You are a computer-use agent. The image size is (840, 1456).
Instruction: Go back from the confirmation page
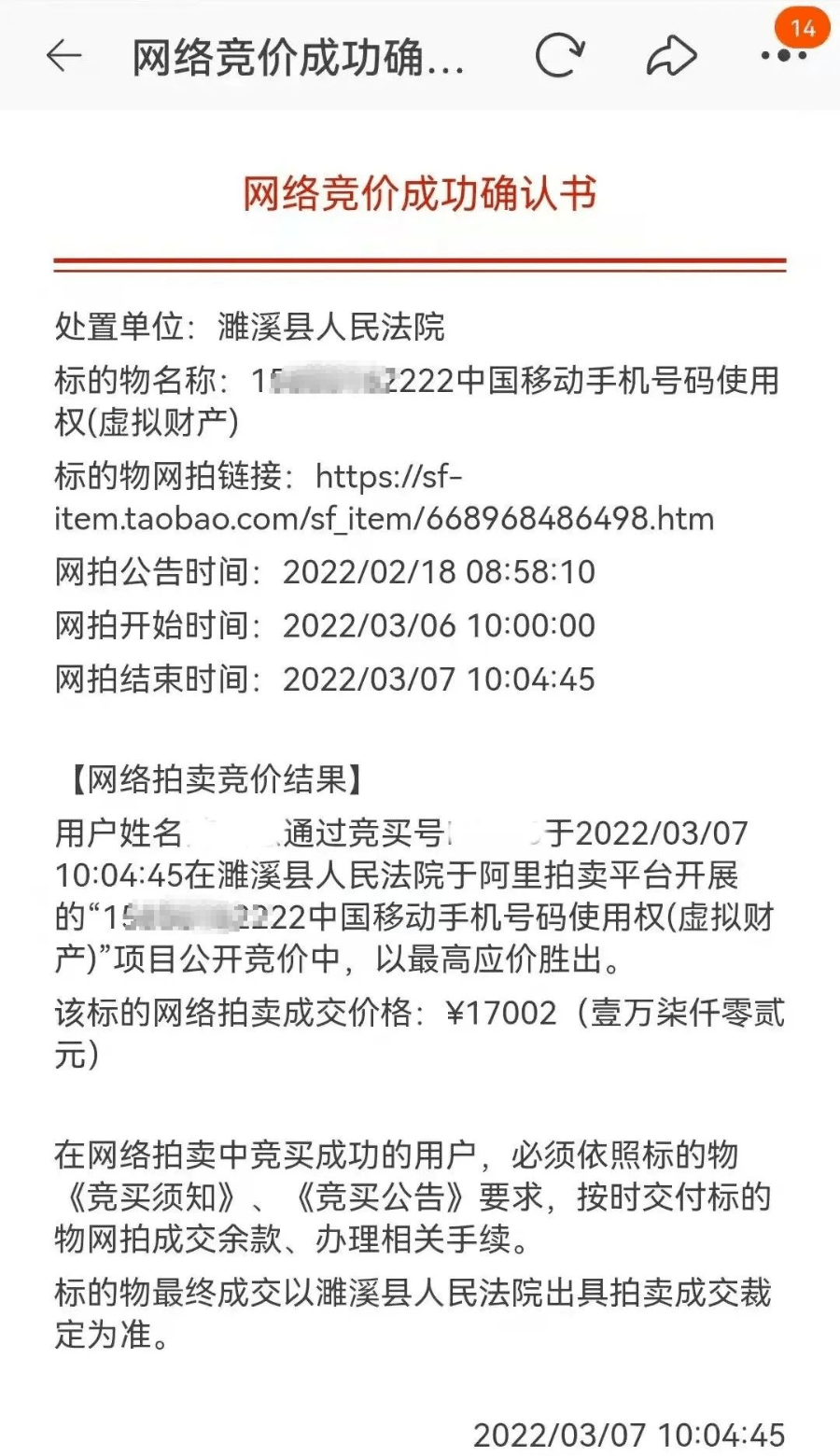tap(63, 57)
